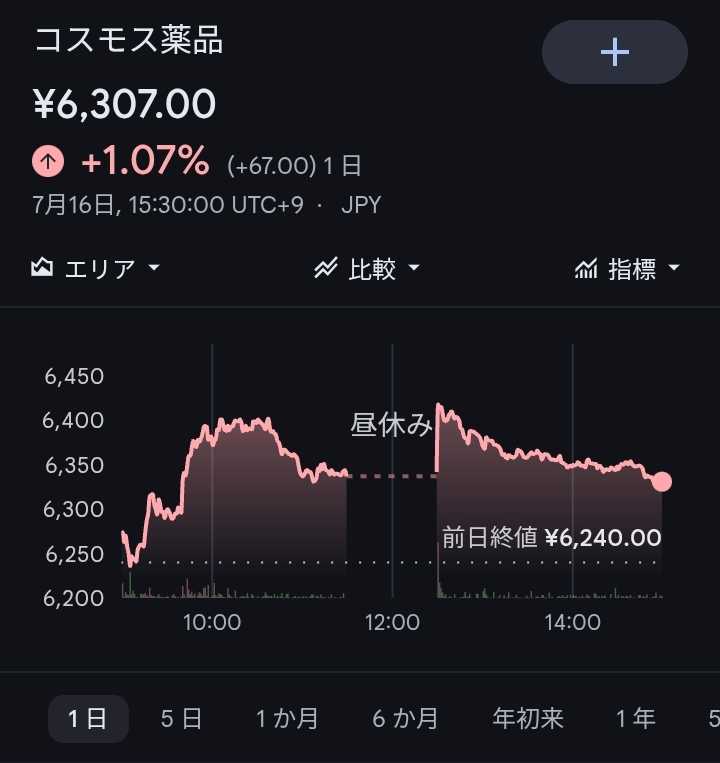Switch to the 5日 range
Viewport: 720px width, 763px height.
pyautogui.click(x=181, y=718)
